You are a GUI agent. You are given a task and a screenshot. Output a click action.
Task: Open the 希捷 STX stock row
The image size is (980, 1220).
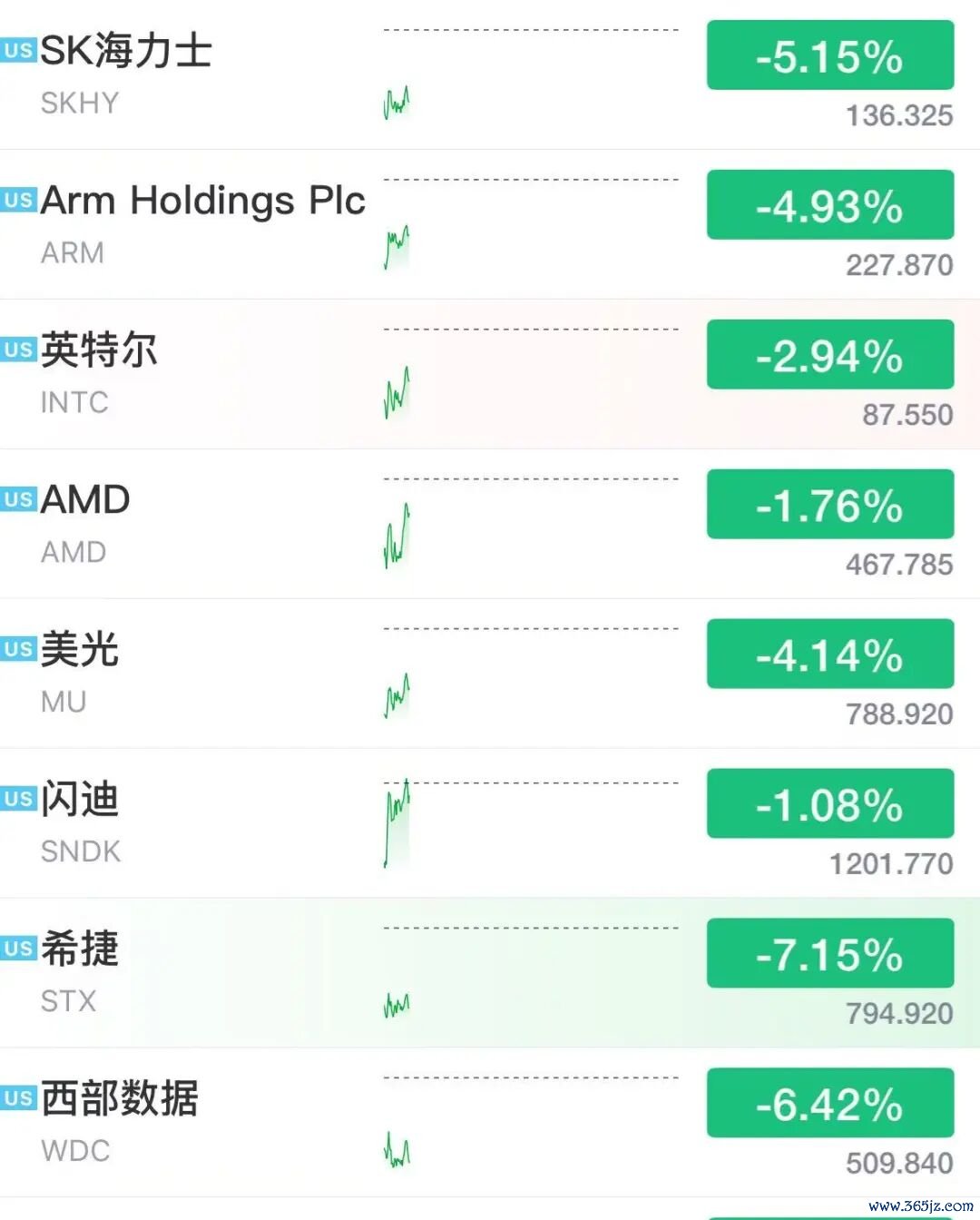[x=490, y=974]
